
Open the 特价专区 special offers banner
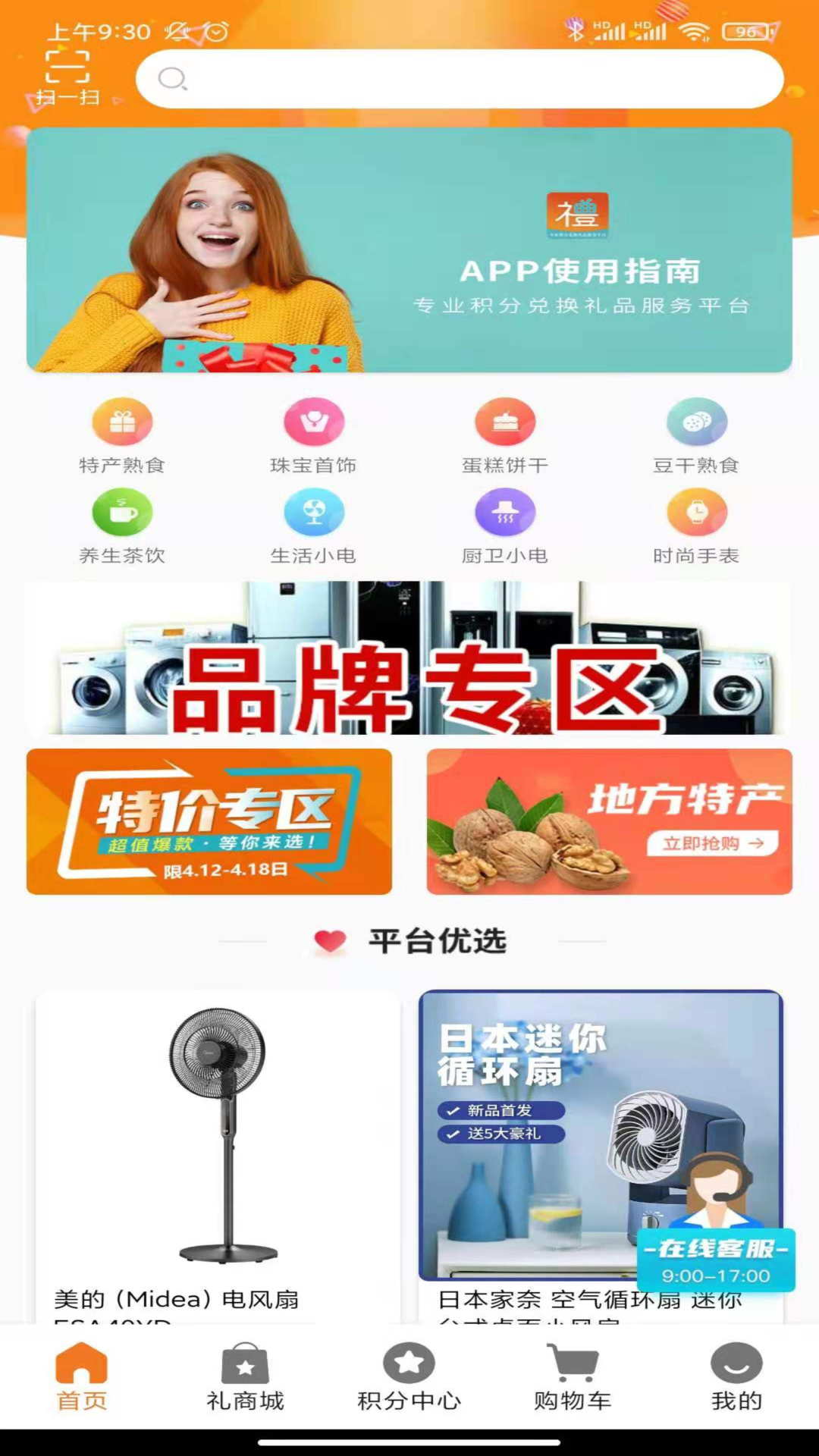point(210,821)
